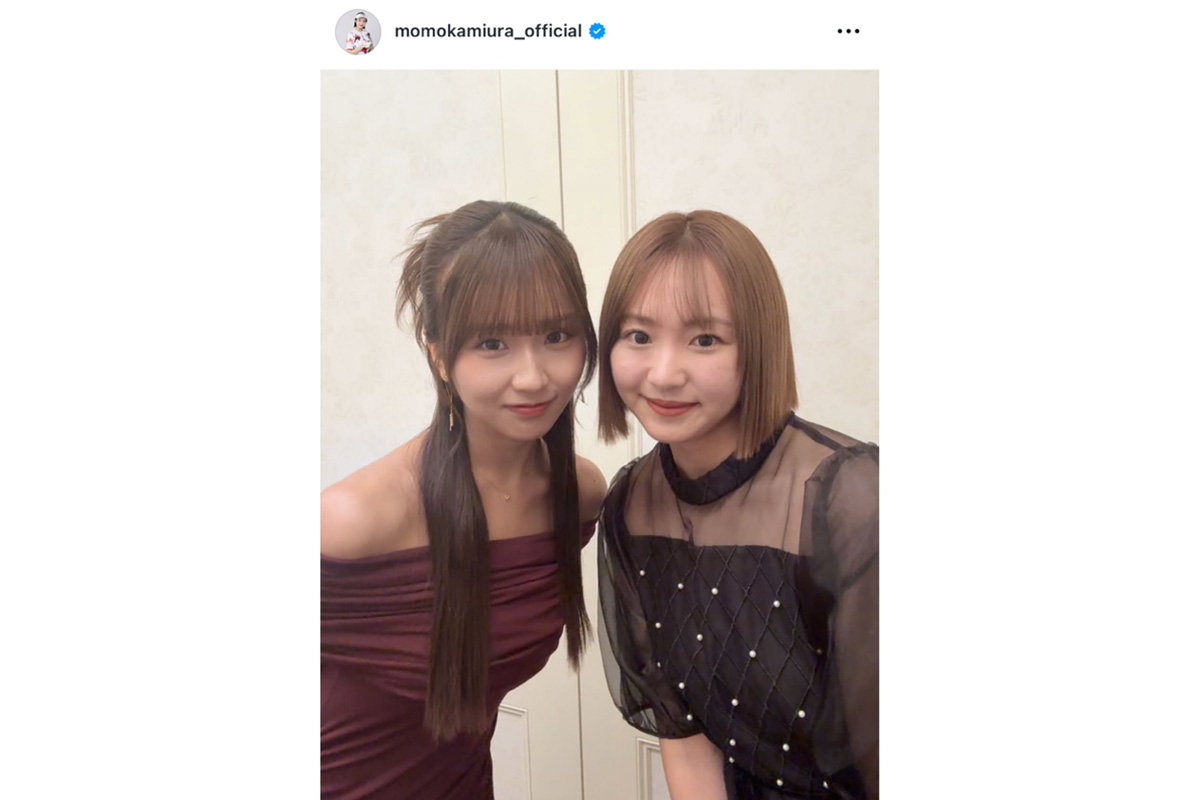Open the momokamiura_official username link
This screenshot has width=1200, height=800.
[x=488, y=31]
